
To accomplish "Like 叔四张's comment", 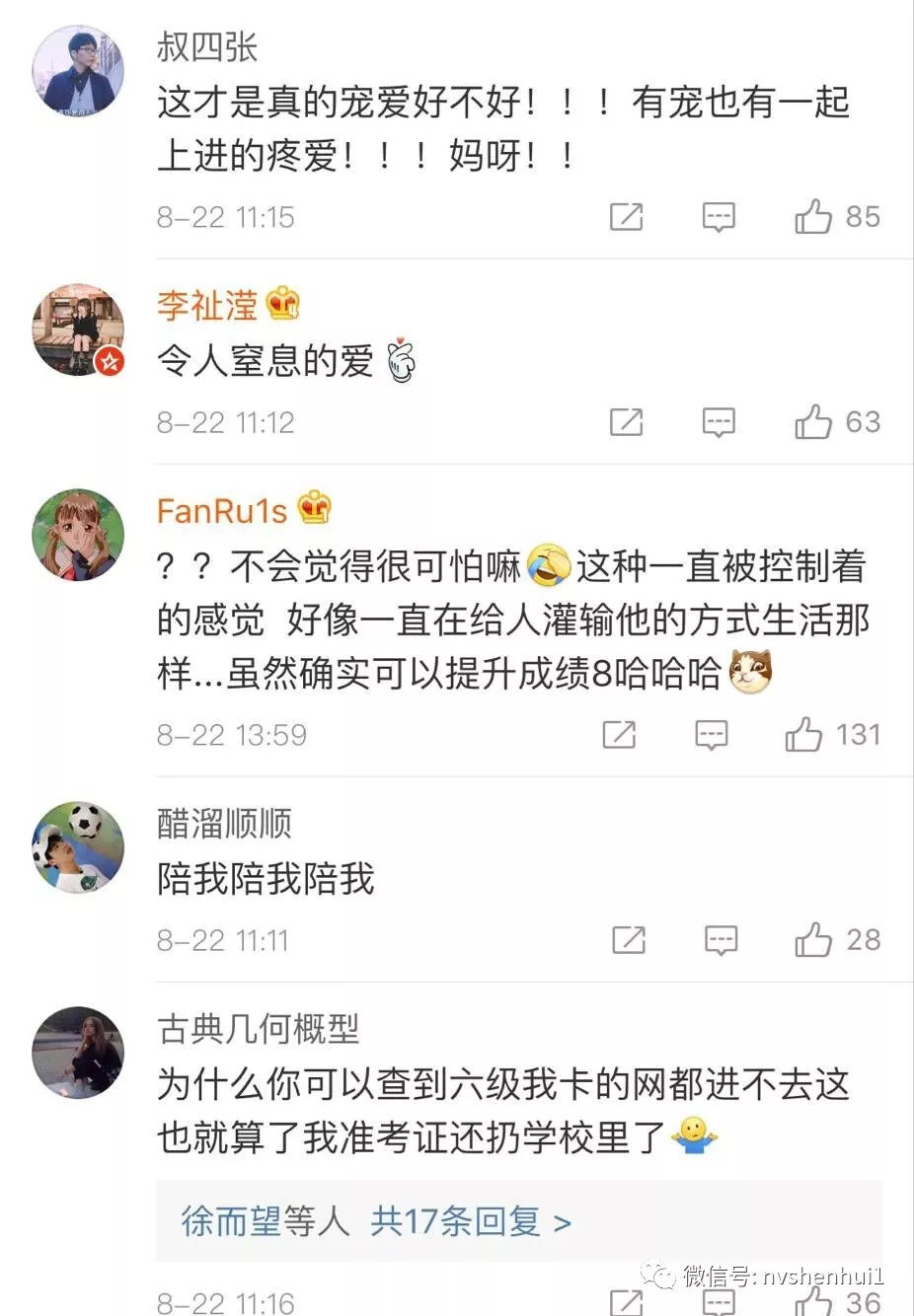I will 814,216.
